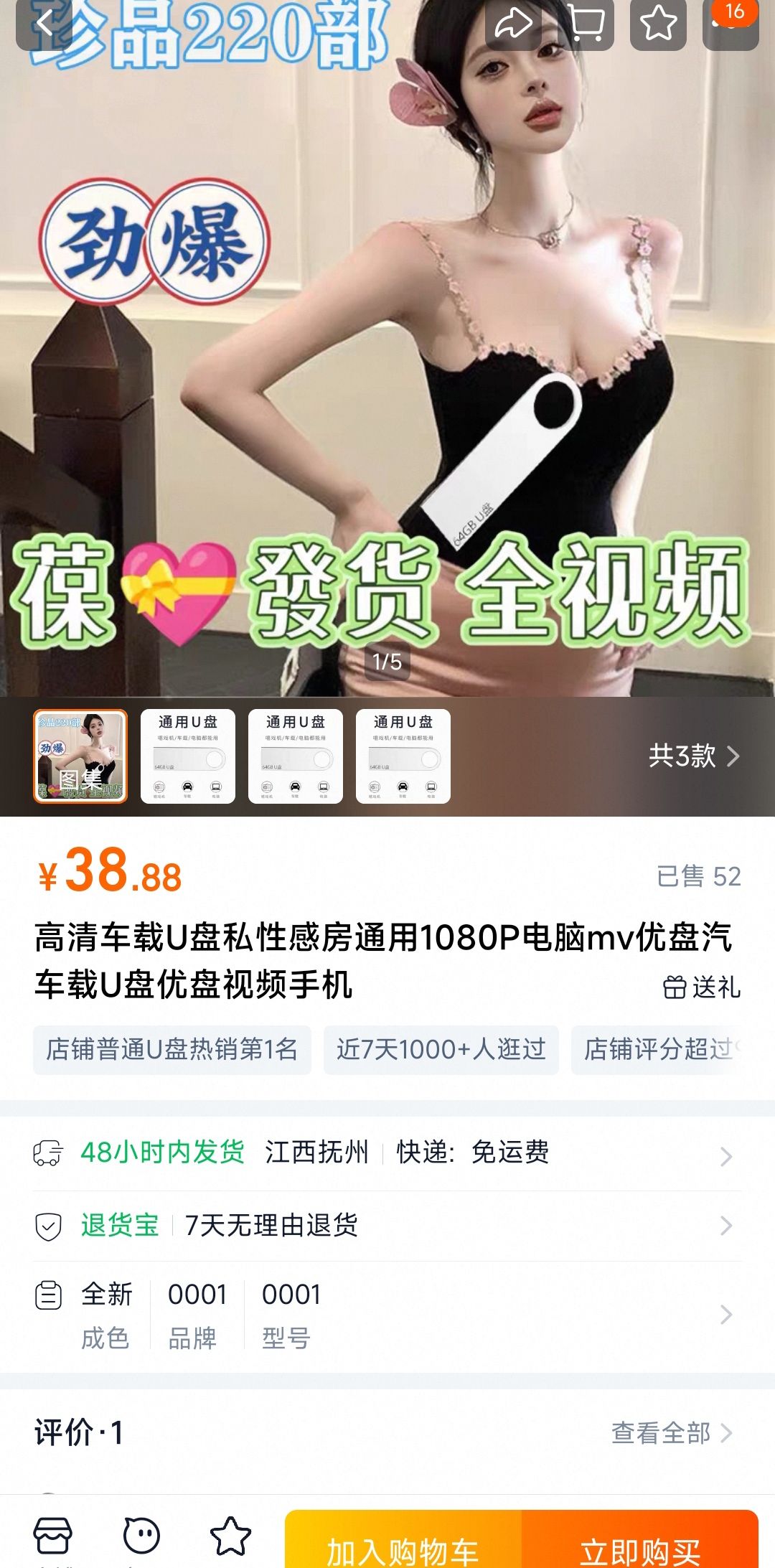Open the 图集 gallery thumbnail
Screen dimensions: 775x1568
point(80,756)
